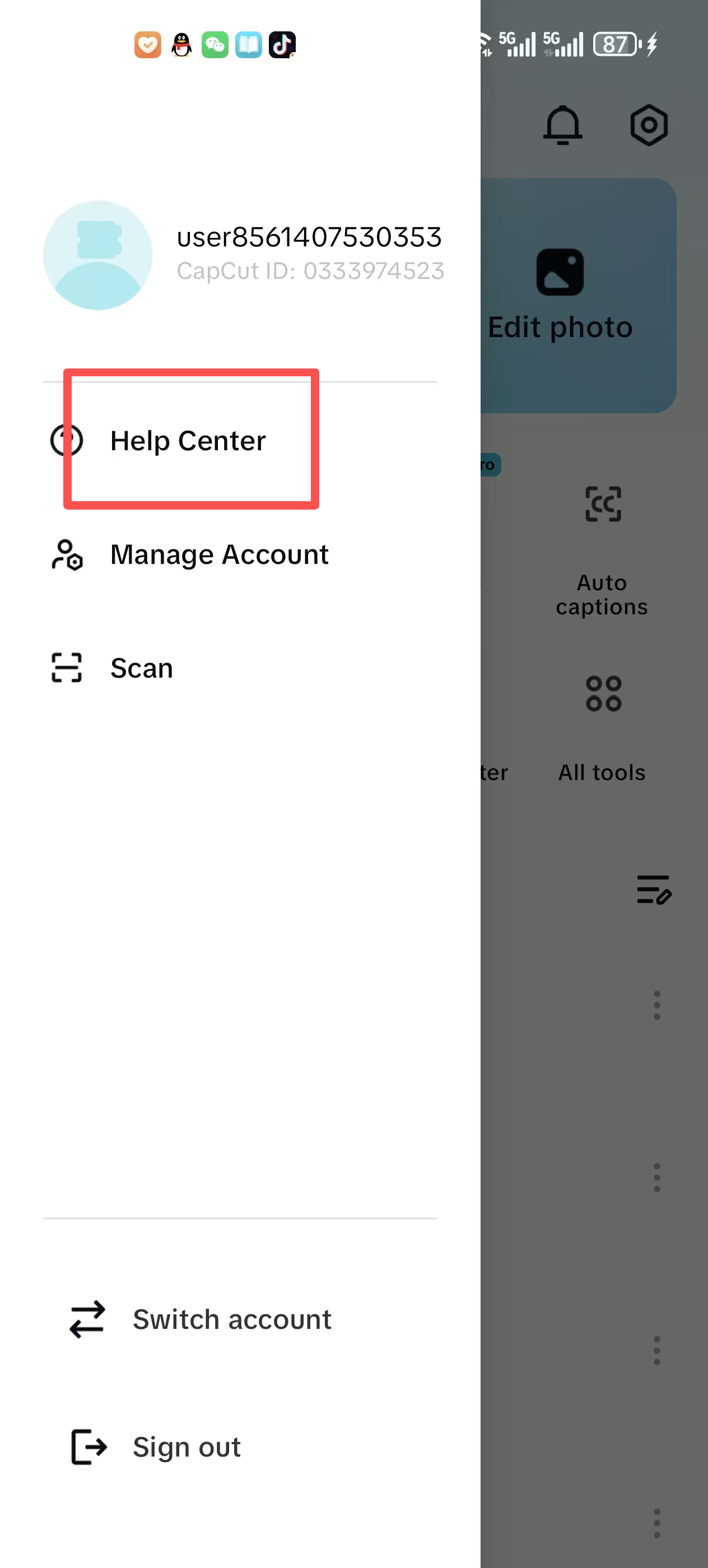Tap the Edit photo picture icon
This screenshot has width=708, height=1568.
pos(561,272)
